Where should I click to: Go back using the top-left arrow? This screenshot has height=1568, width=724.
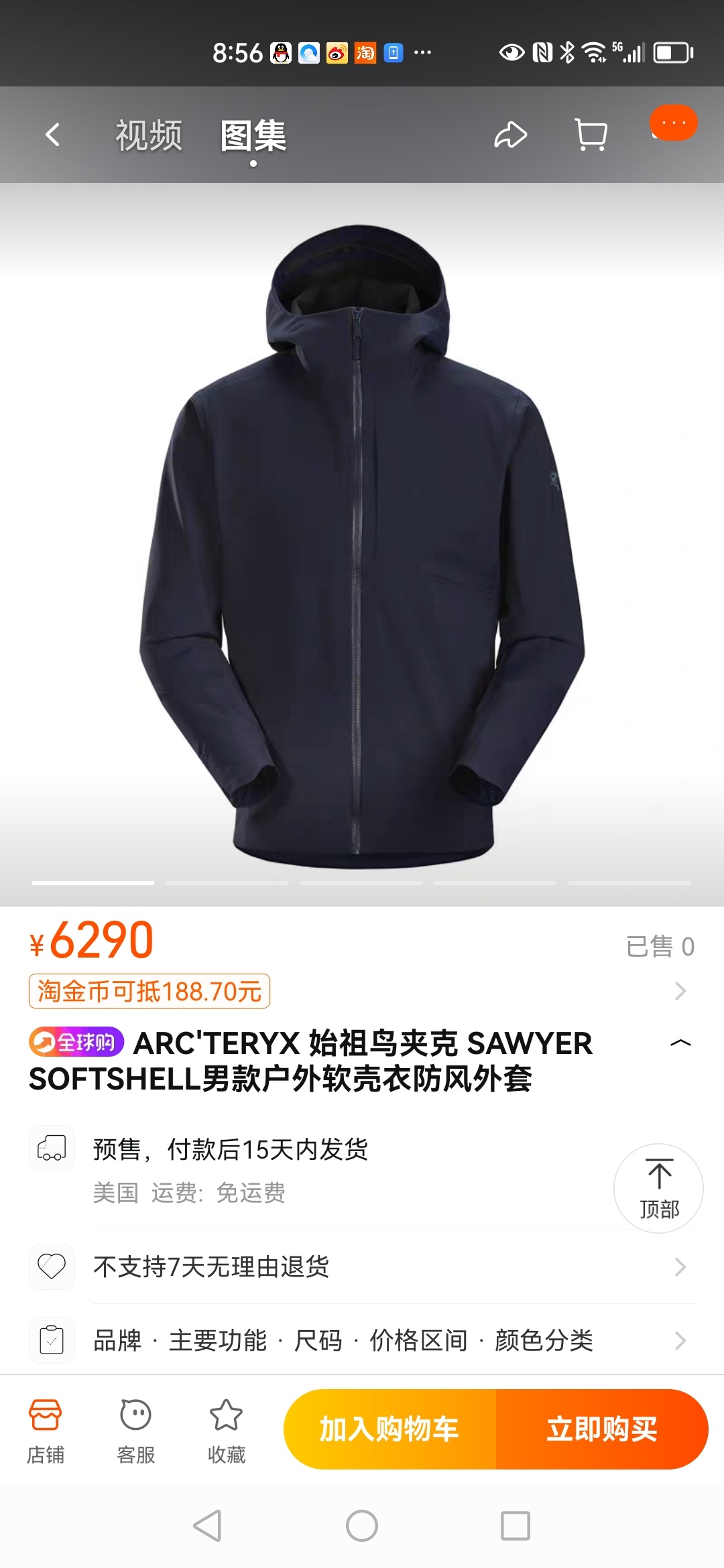pos(52,135)
